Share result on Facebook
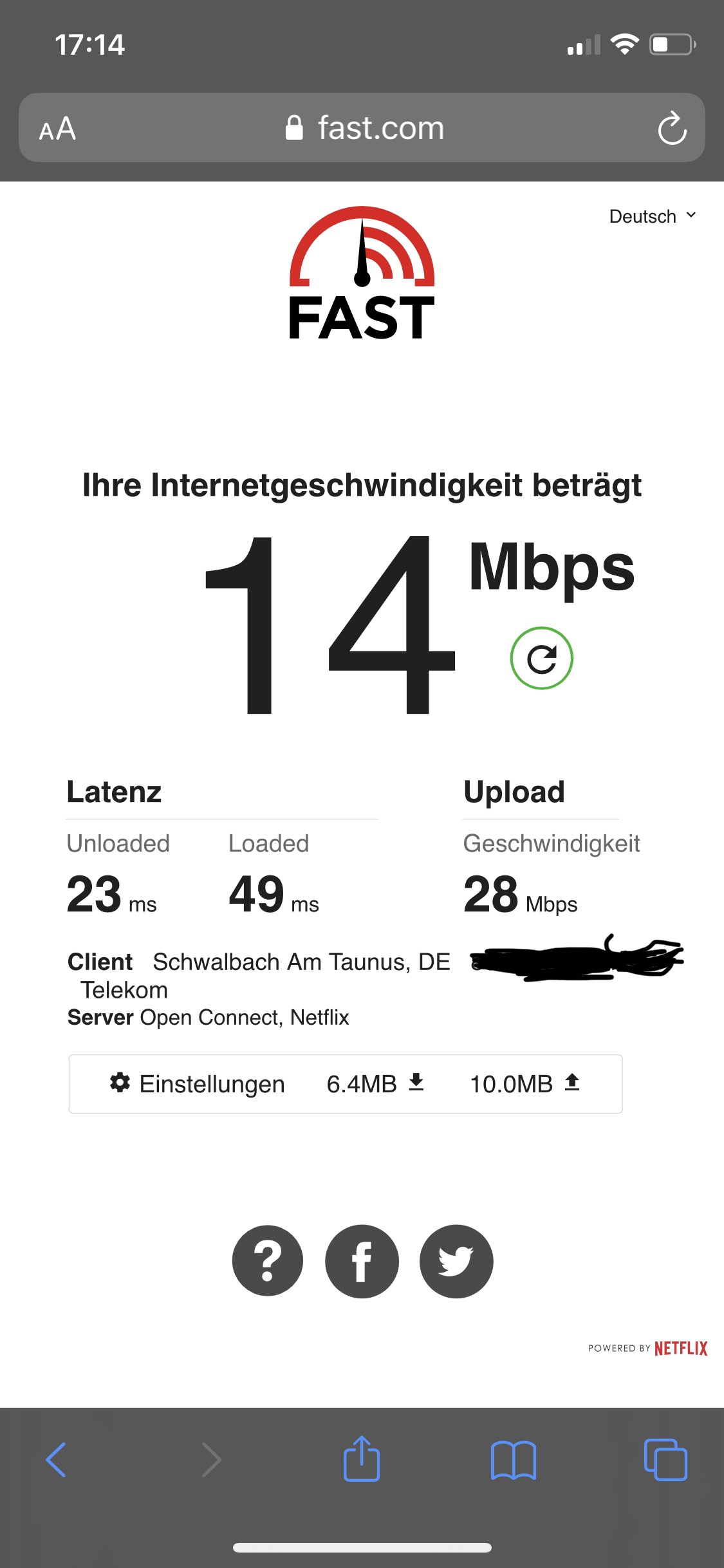This screenshot has height=1568, width=724. coord(362,1261)
